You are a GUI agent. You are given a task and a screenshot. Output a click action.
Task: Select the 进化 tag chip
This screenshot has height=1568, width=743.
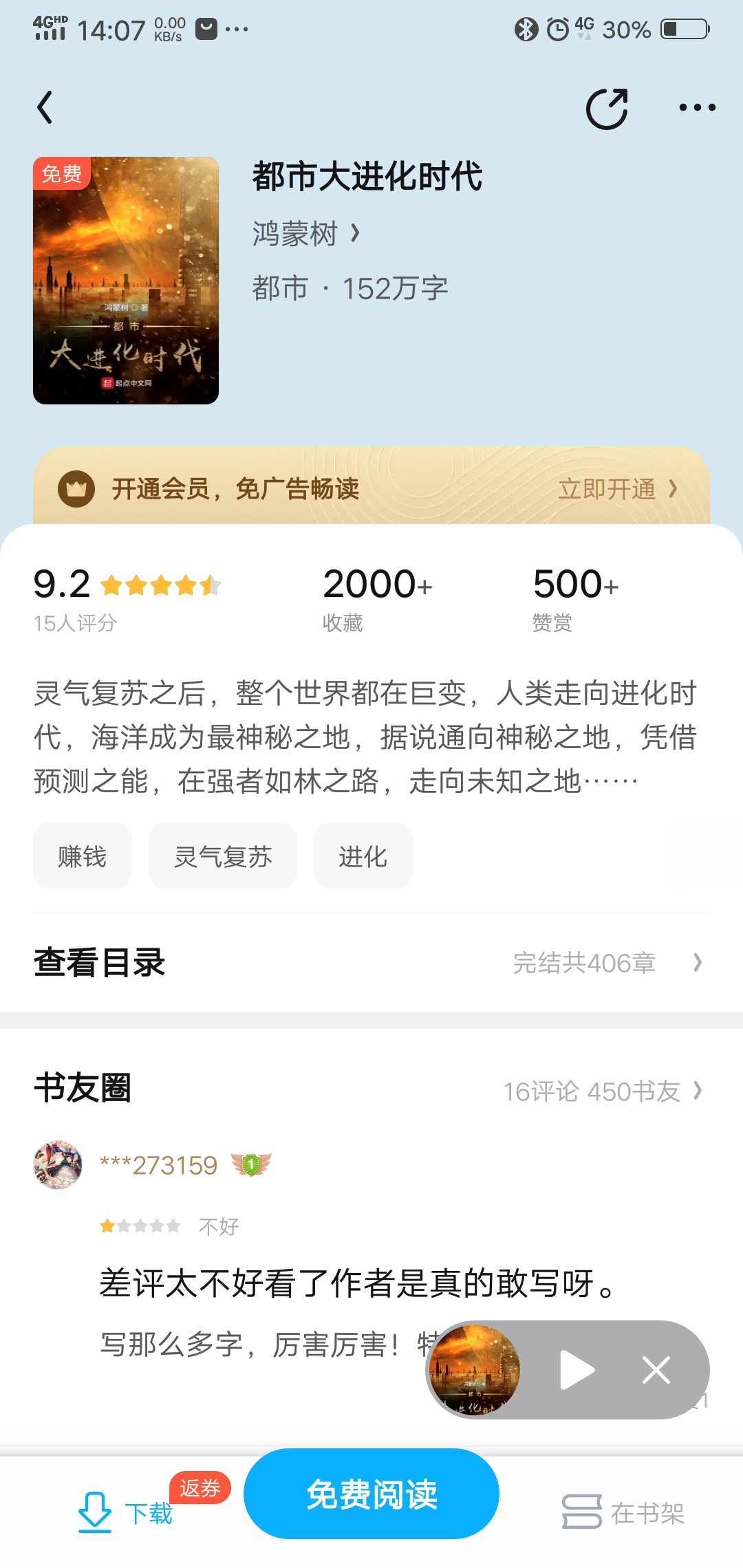(x=363, y=856)
